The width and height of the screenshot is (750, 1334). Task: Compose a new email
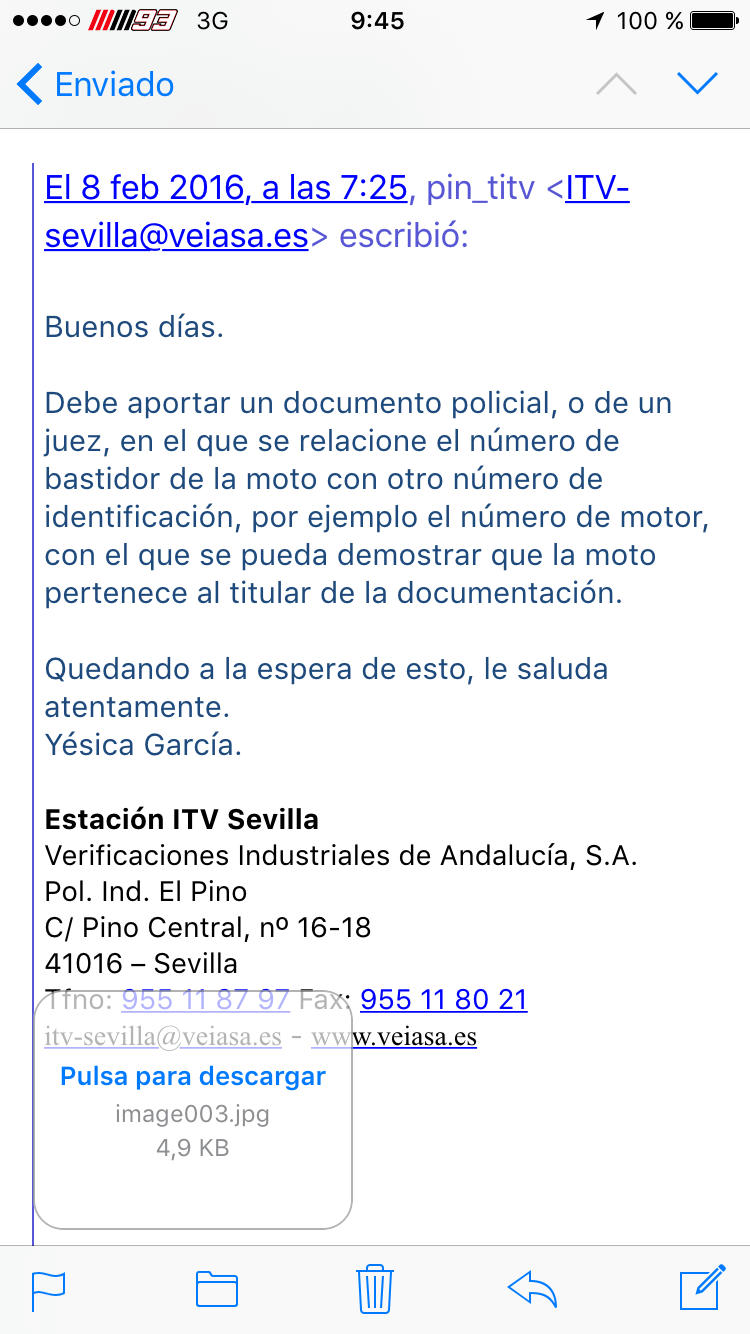702,1287
